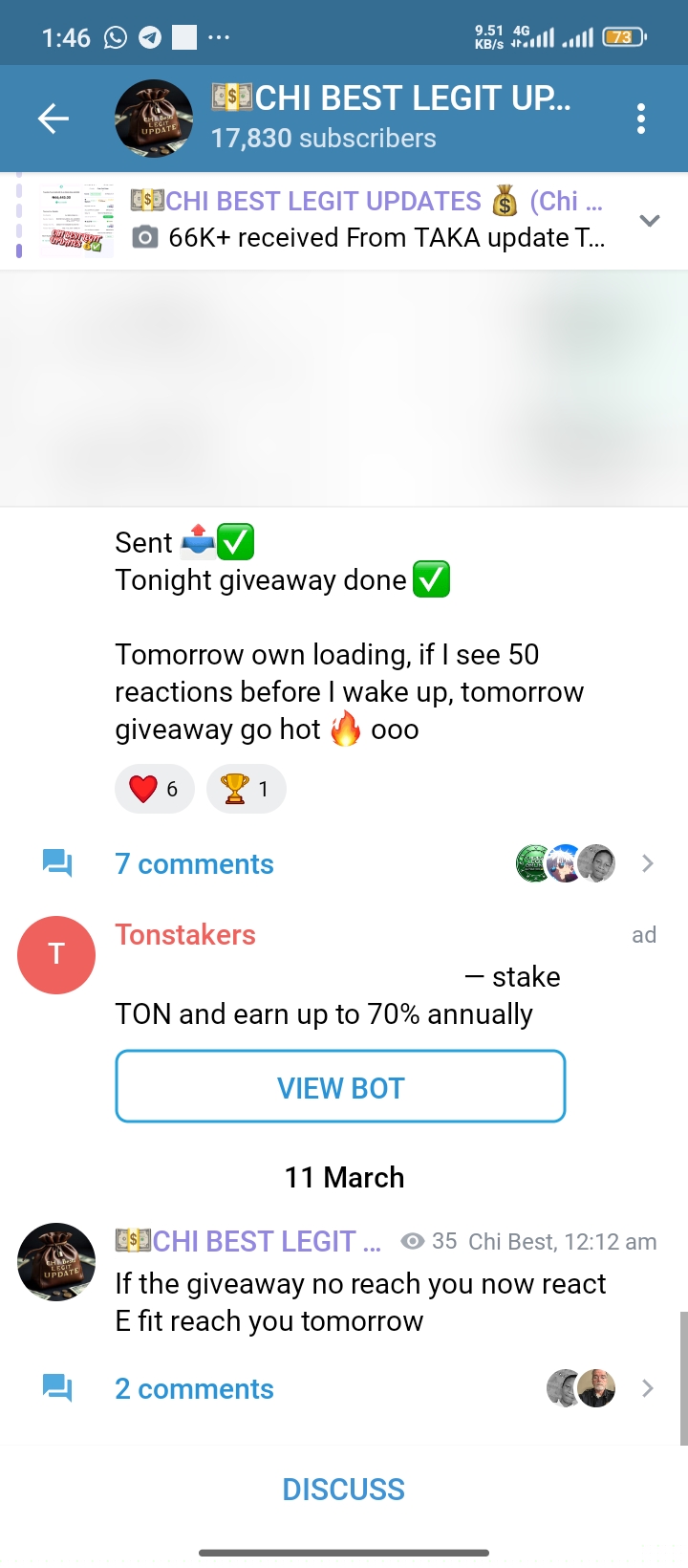Image resolution: width=688 pixels, height=1568 pixels.
Task: Expand the pinned messages list chevron
Action: 650,221
